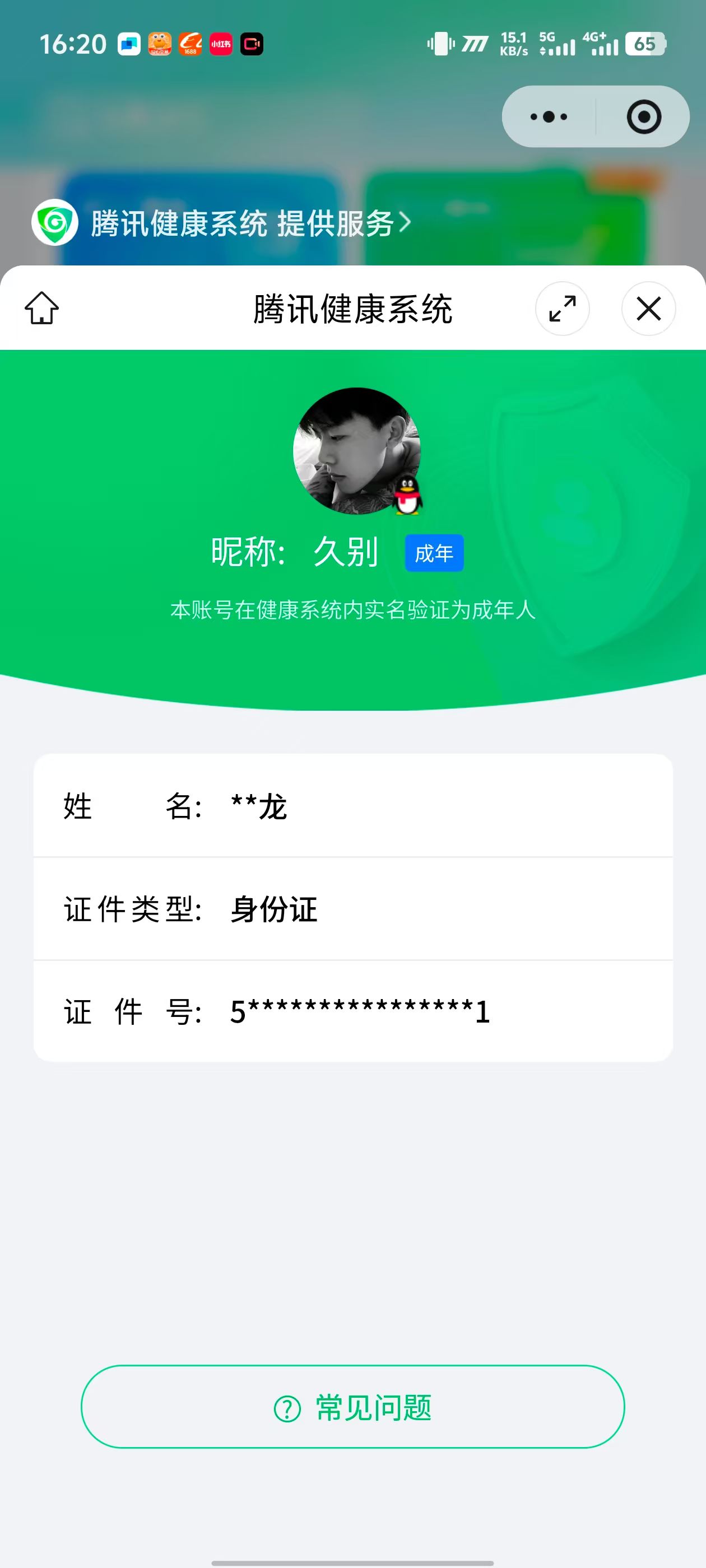This screenshot has width=706, height=1568.
Task: Open the mini program more options menu
Action: coord(548,116)
